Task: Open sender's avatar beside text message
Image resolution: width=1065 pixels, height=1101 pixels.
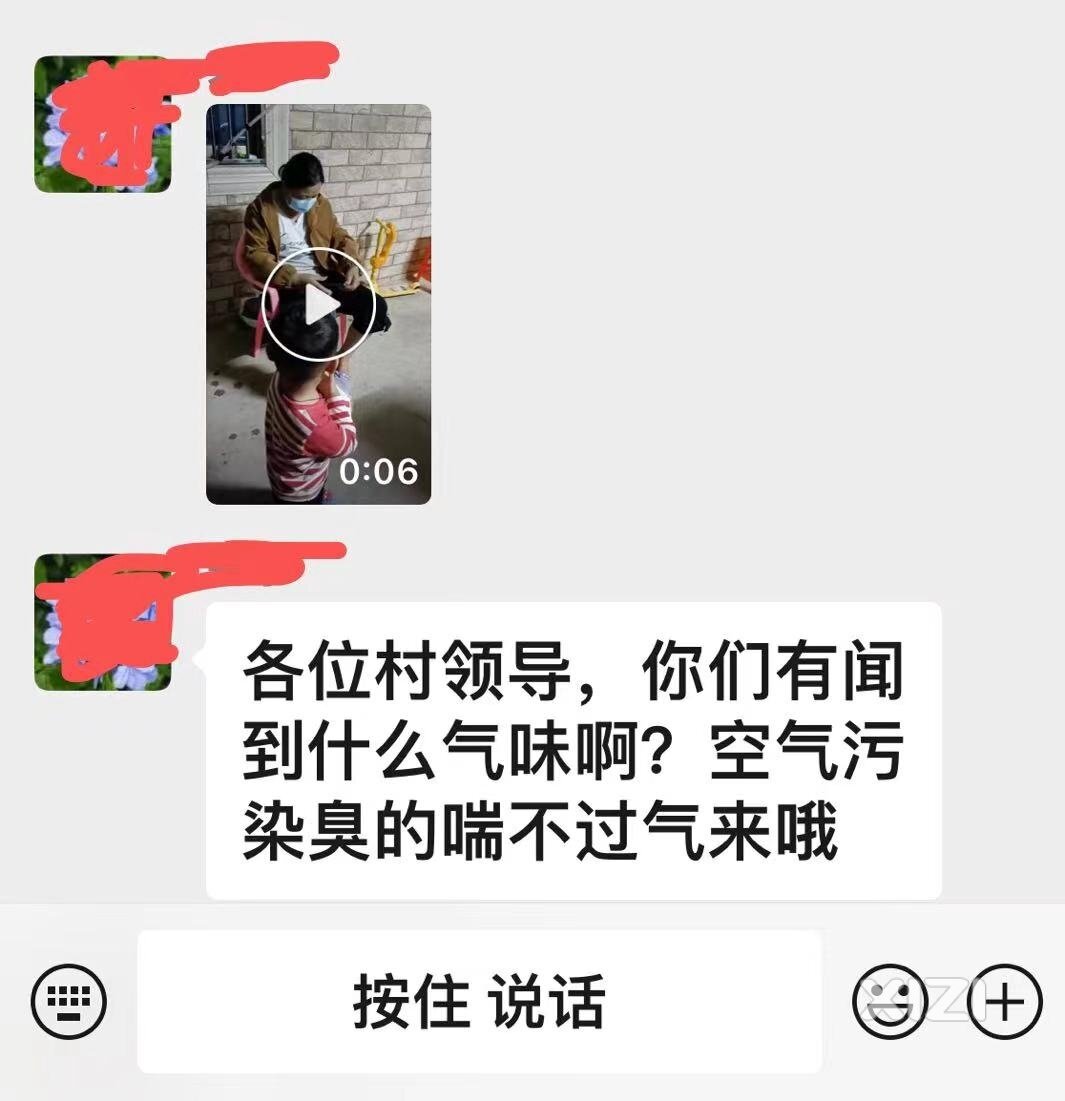Action: click(102, 622)
